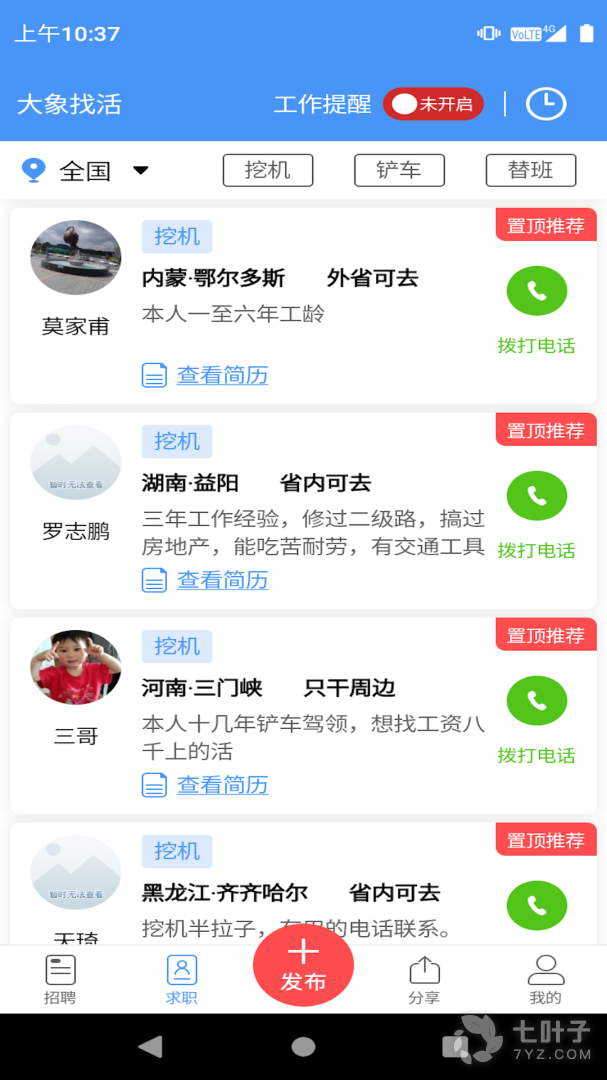Filter by 铲车 chip
Screen dimensions: 607x1080
[399, 170]
